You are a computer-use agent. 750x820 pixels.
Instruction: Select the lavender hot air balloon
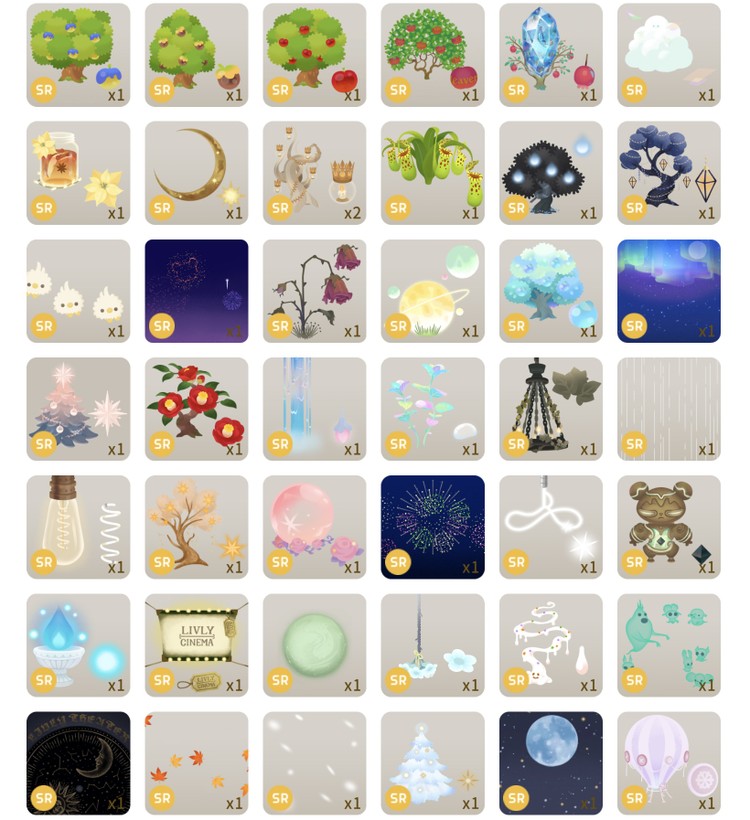coord(668,762)
